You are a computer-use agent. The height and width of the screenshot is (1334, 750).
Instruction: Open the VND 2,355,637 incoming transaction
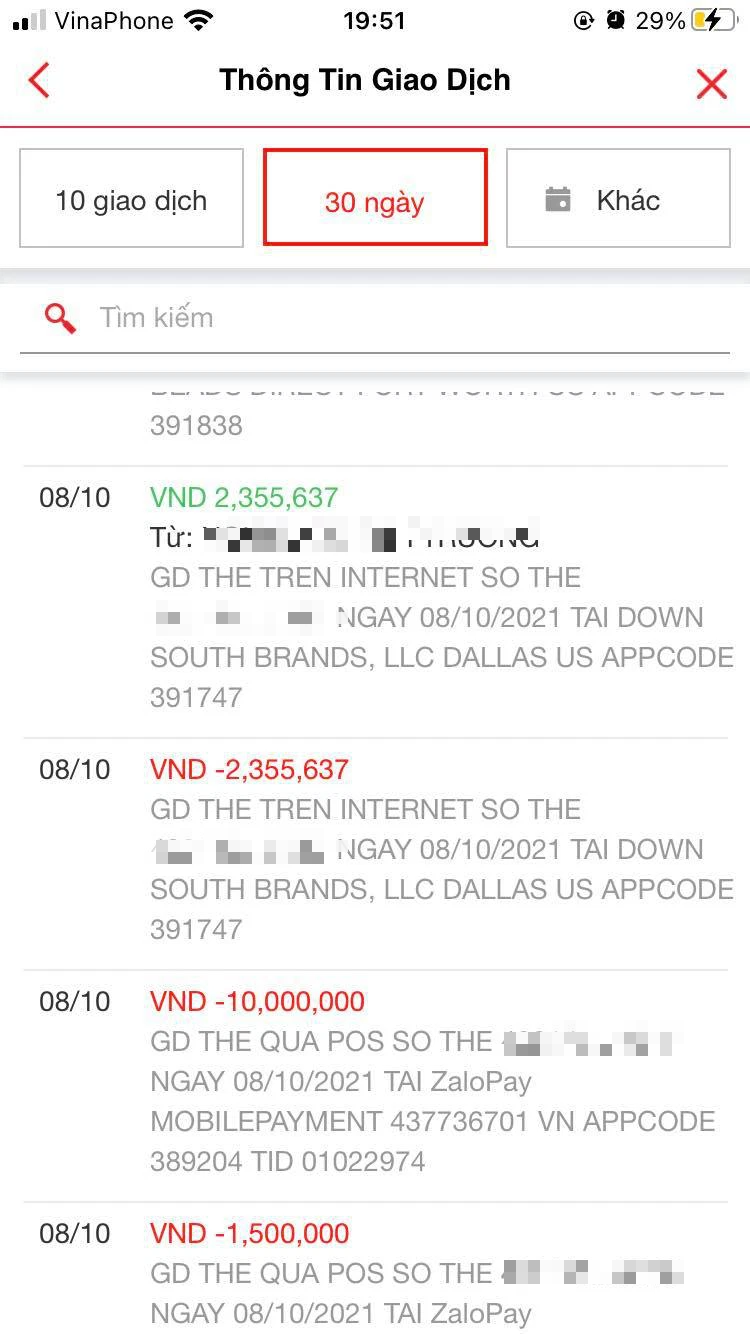(375, 602)
